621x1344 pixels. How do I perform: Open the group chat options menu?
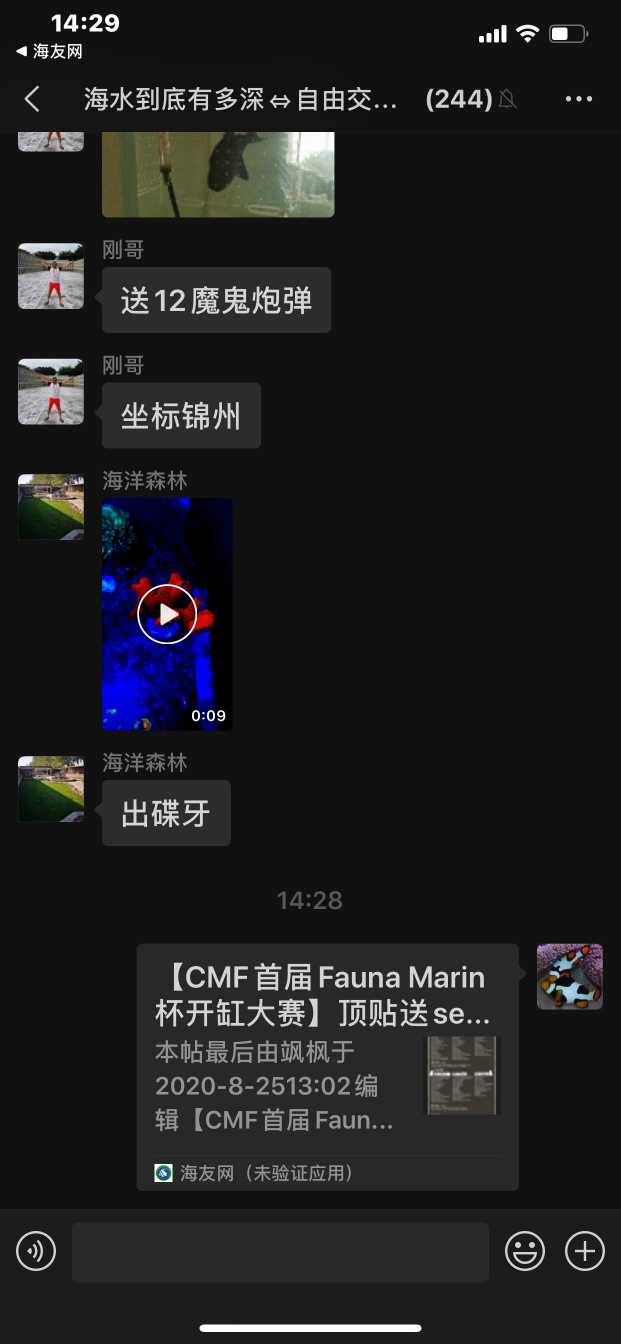(579, 99)
